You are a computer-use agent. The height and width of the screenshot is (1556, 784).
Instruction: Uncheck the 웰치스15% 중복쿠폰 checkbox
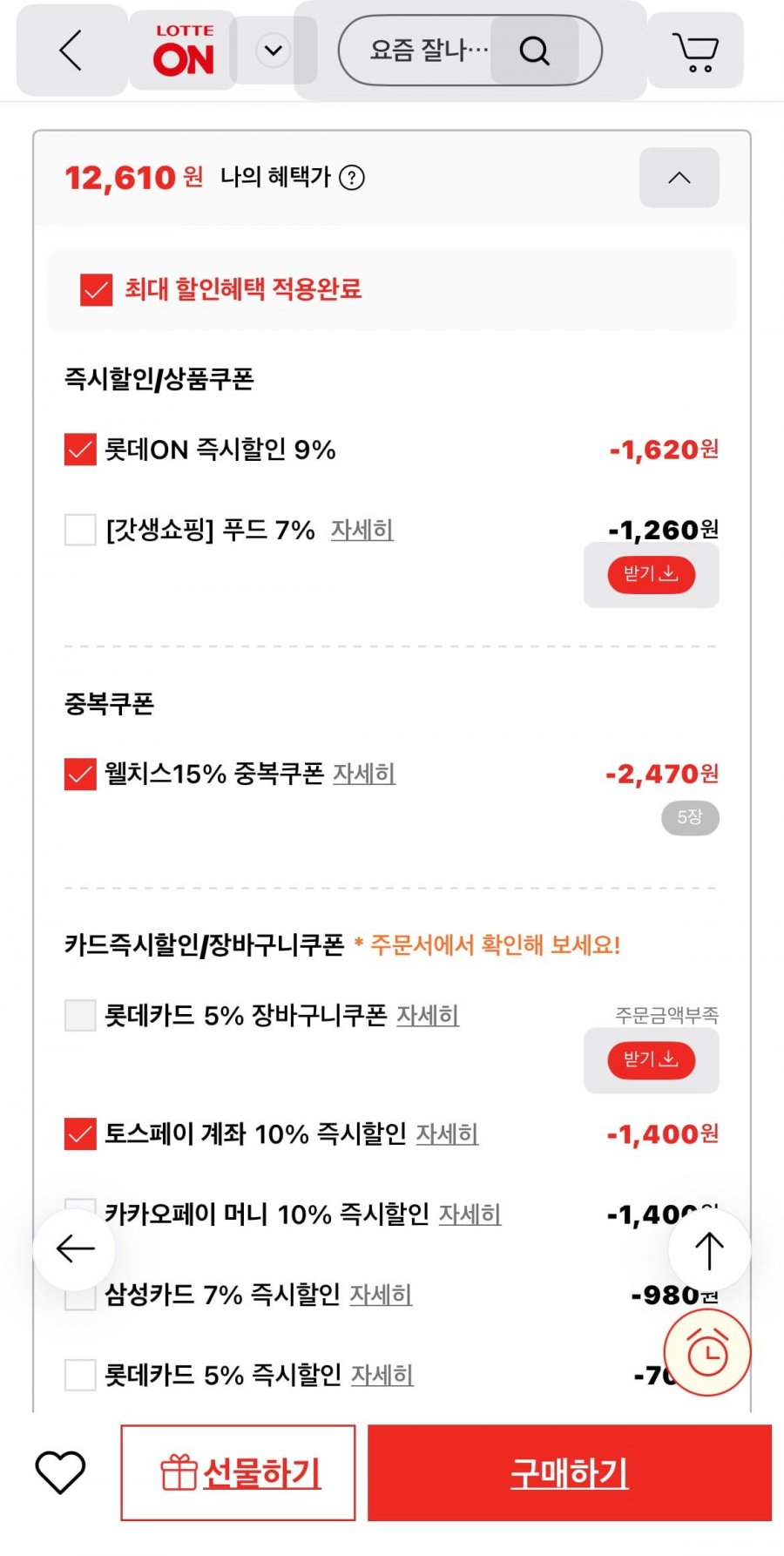coord(80,774)
